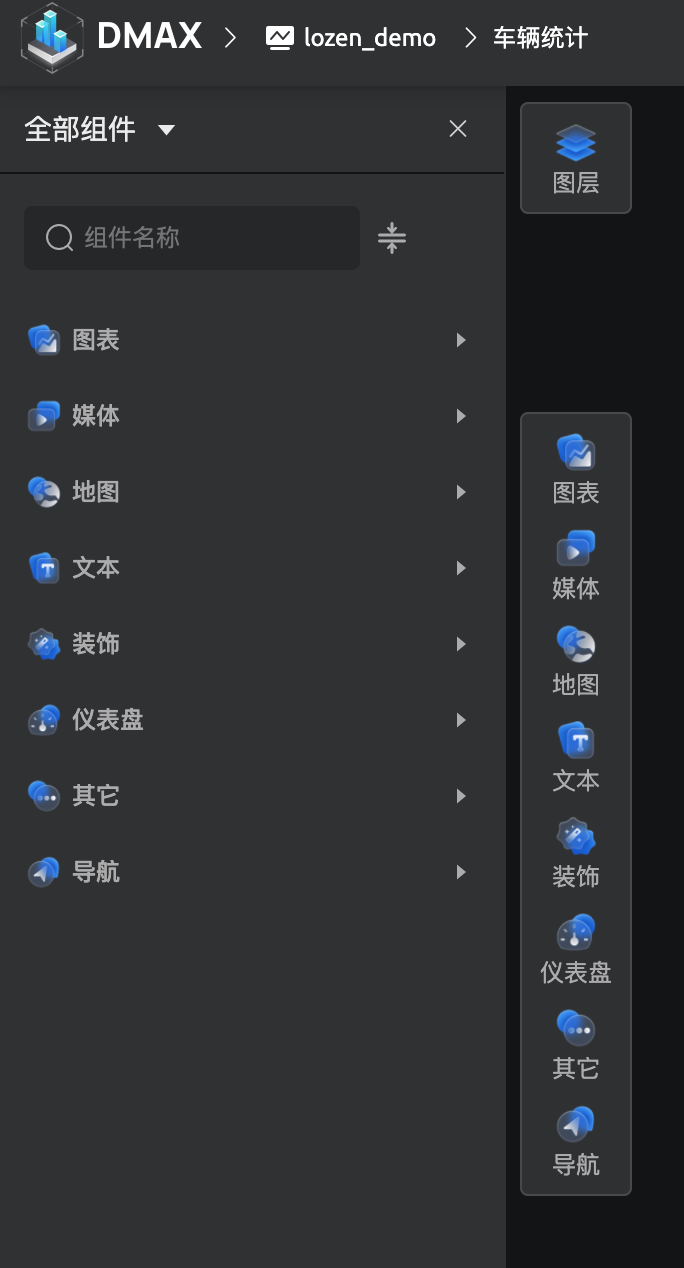Collapse all component groups

tap(392, 238)
